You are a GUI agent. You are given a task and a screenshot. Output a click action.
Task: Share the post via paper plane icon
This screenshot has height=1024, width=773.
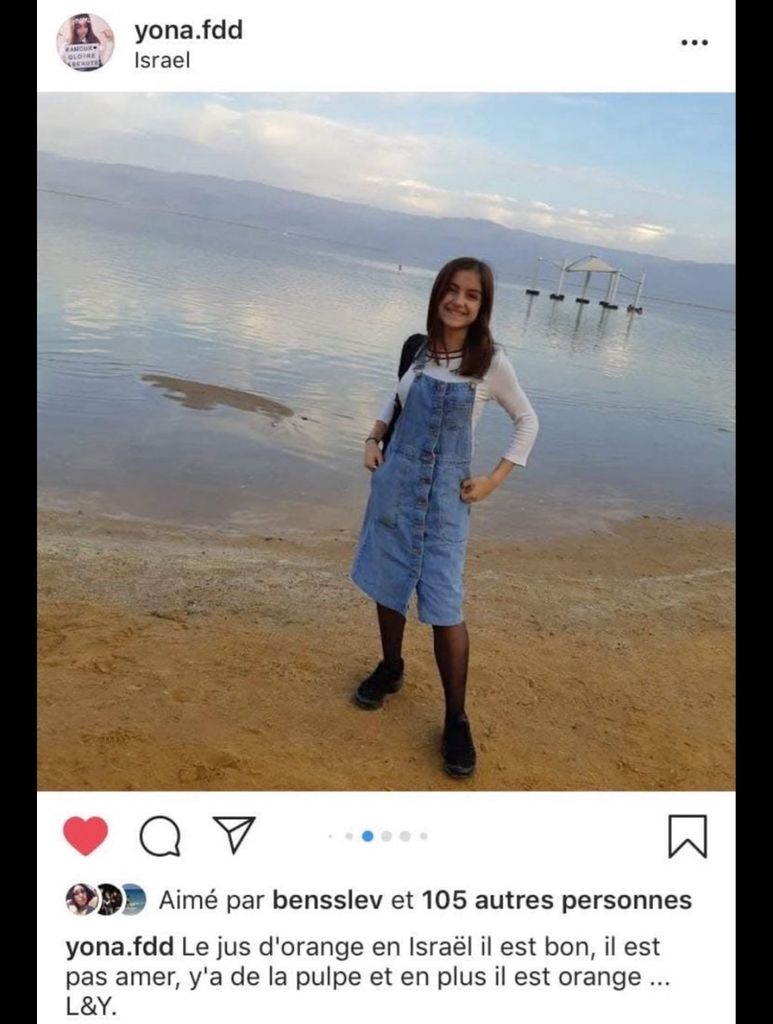coord(234,835)
